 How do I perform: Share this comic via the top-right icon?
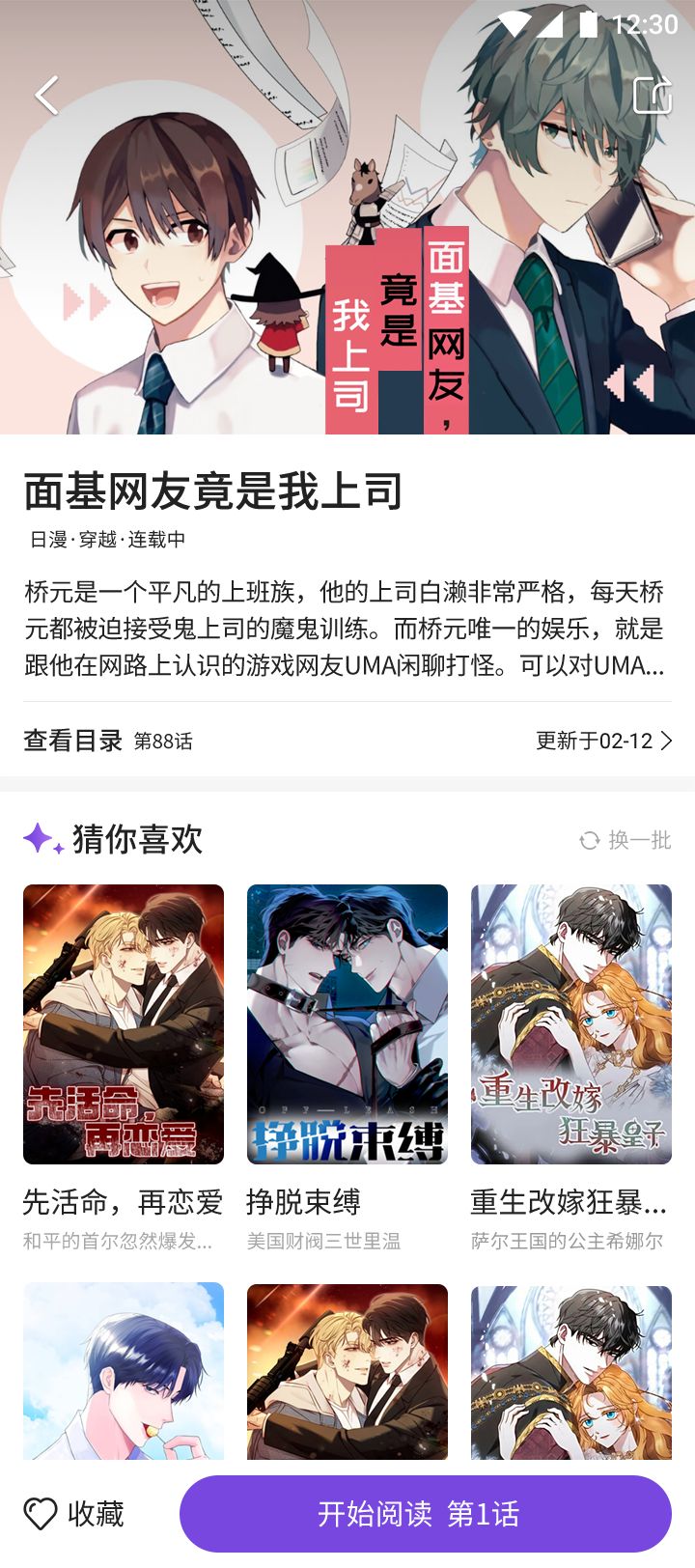point(652,96)
